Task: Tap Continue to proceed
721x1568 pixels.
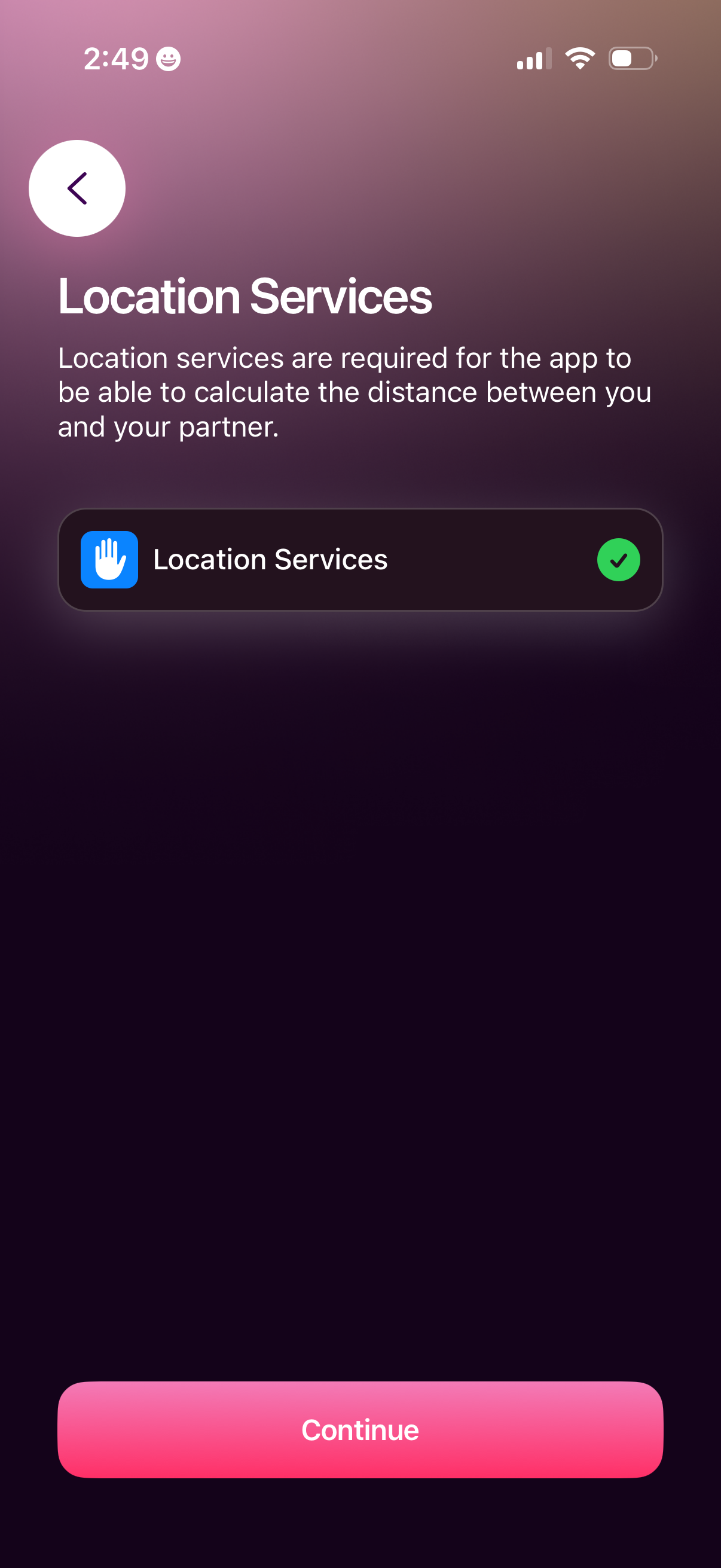Action: (359, 1429)
